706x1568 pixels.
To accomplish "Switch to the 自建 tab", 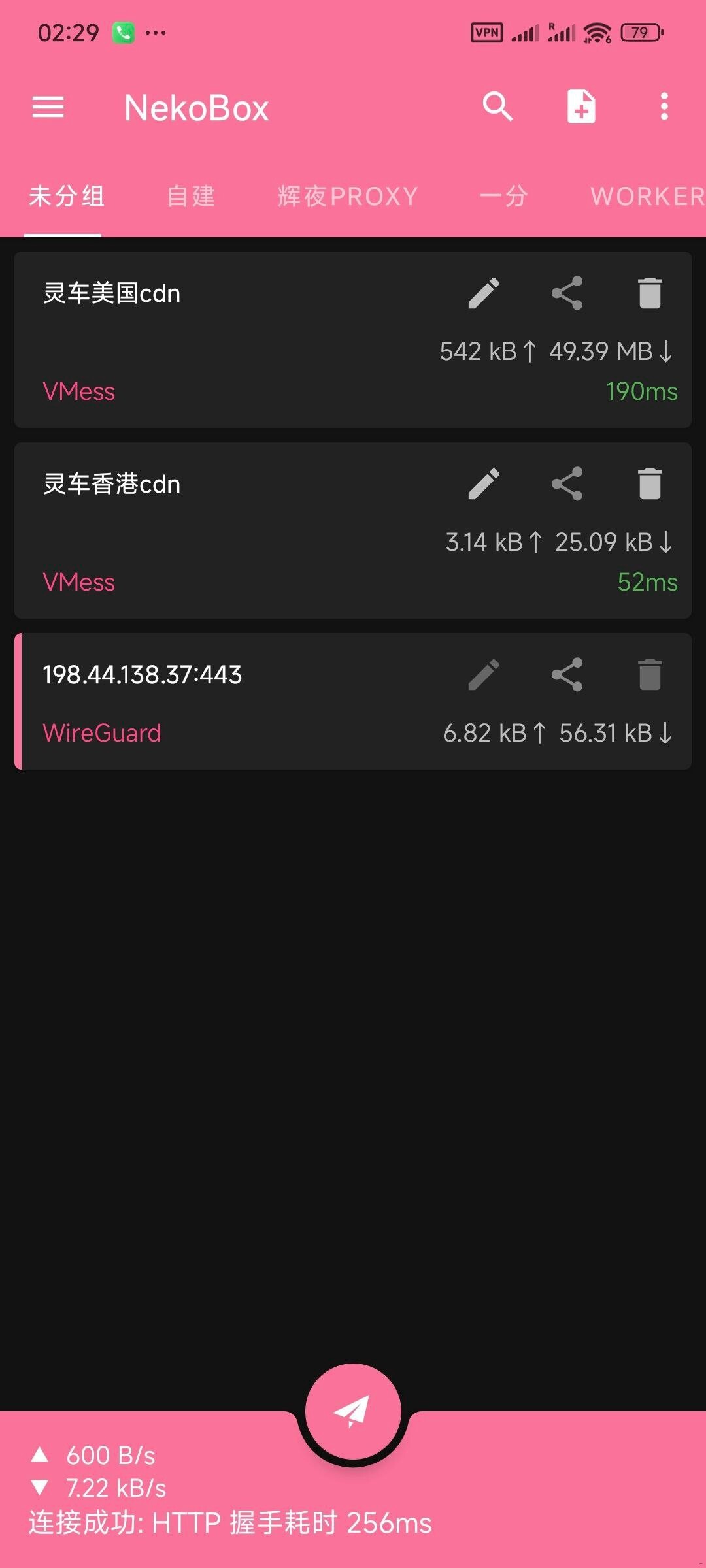I will click(x=191, y=196).
